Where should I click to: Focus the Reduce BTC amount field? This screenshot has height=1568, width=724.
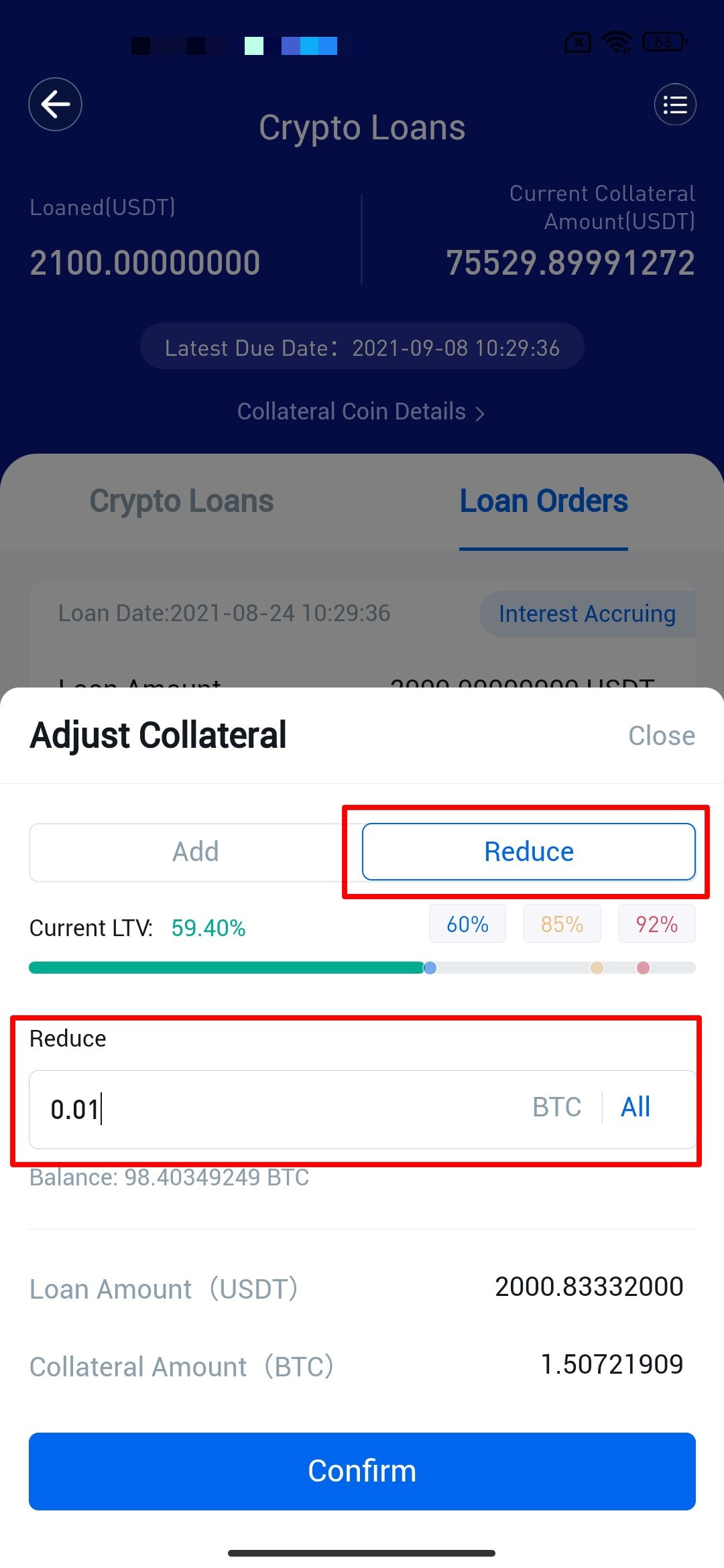click(282, 1109)
